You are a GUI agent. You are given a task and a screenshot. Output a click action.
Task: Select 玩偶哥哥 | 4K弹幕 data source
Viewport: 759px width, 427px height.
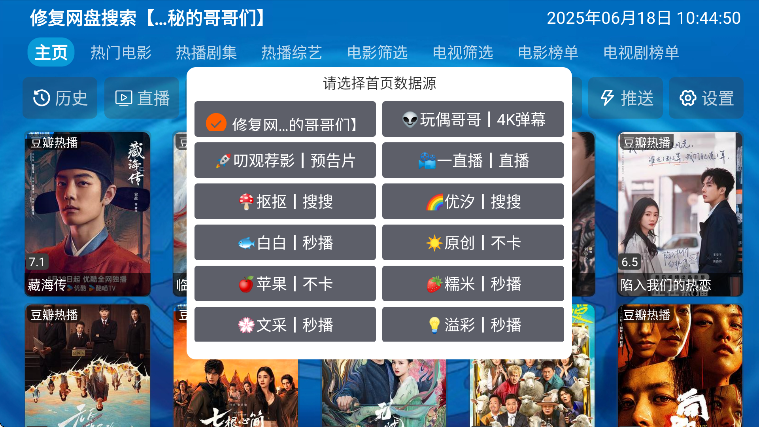pos(473,120)
